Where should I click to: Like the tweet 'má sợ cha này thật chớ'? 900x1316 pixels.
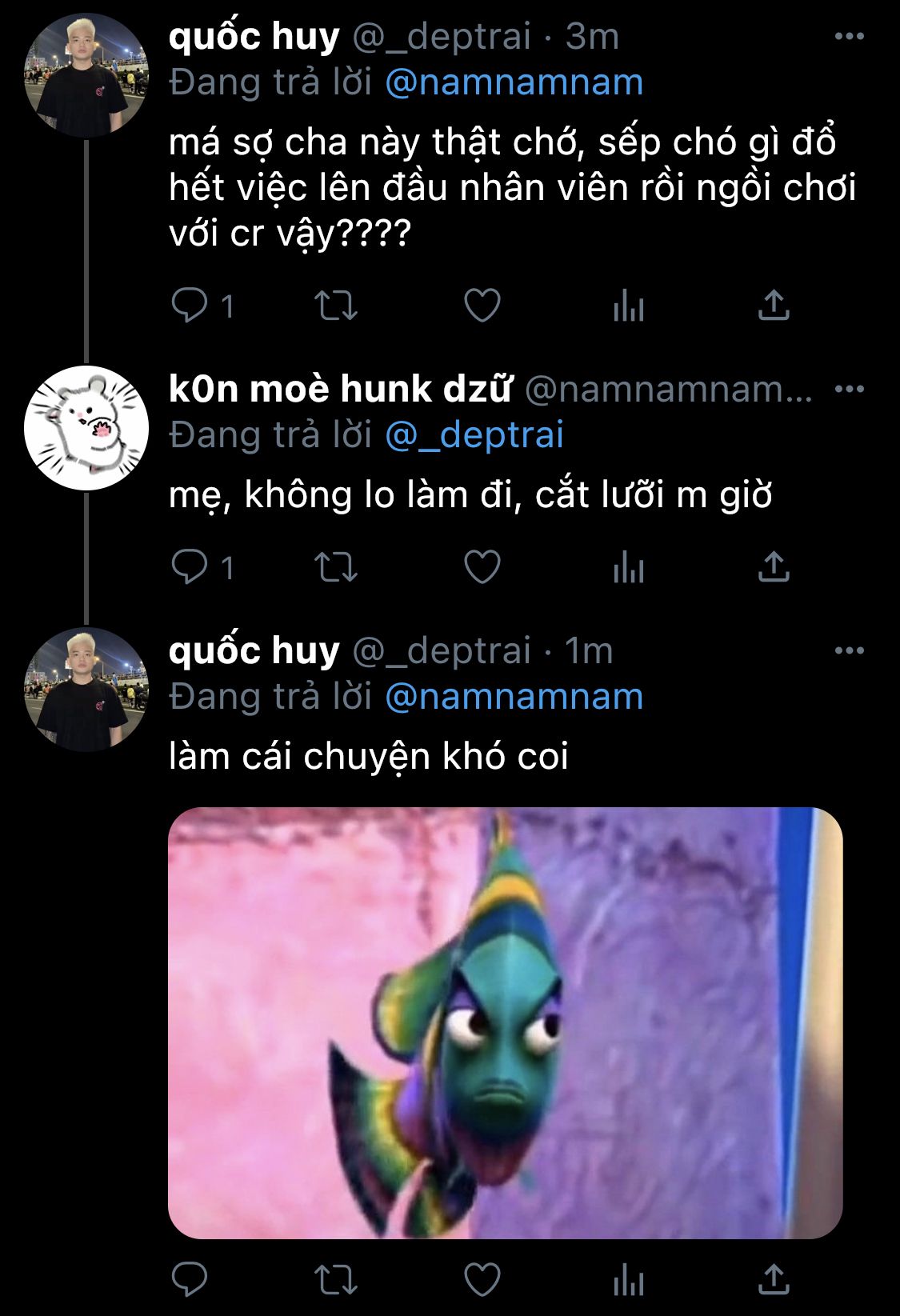[x=482, y=306]
